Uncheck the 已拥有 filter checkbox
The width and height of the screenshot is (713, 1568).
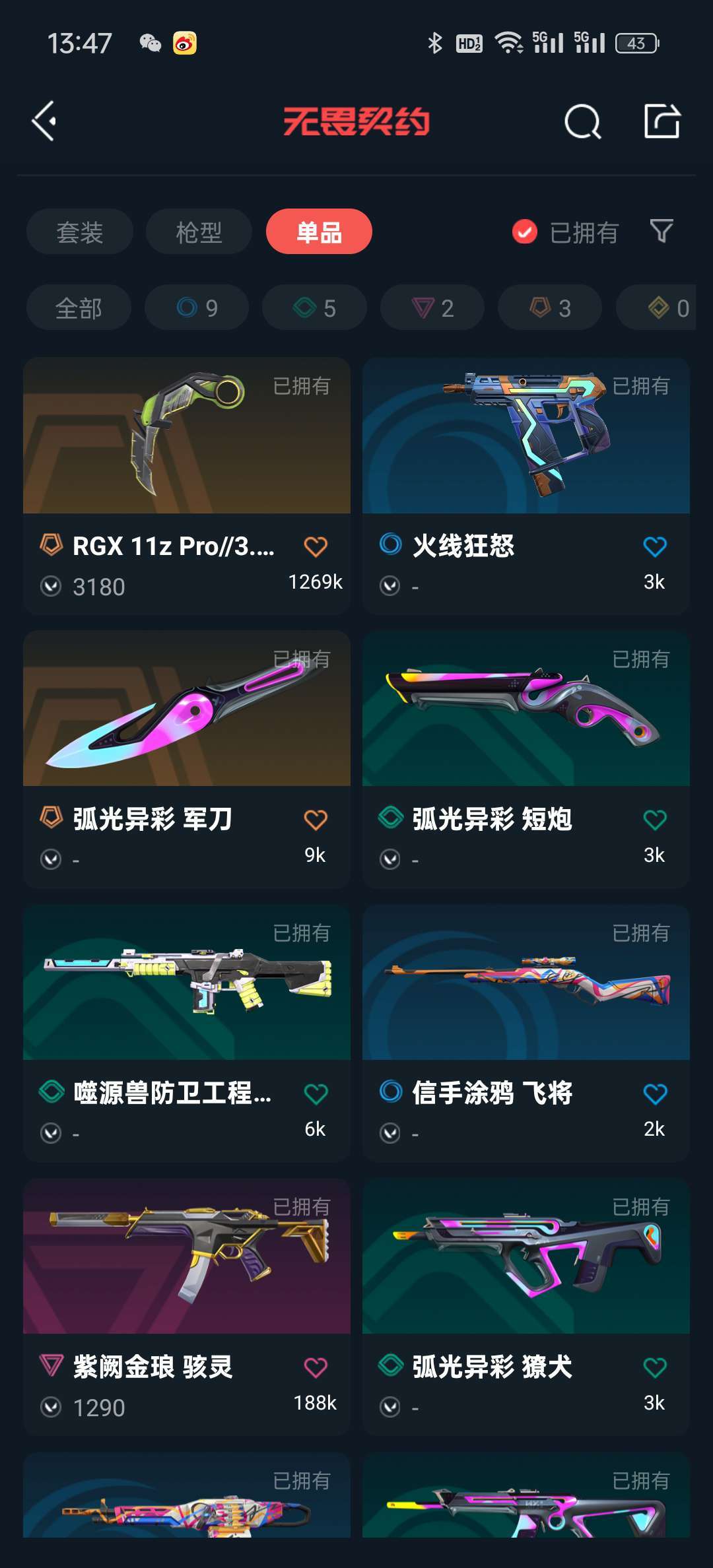click(525, 232)
